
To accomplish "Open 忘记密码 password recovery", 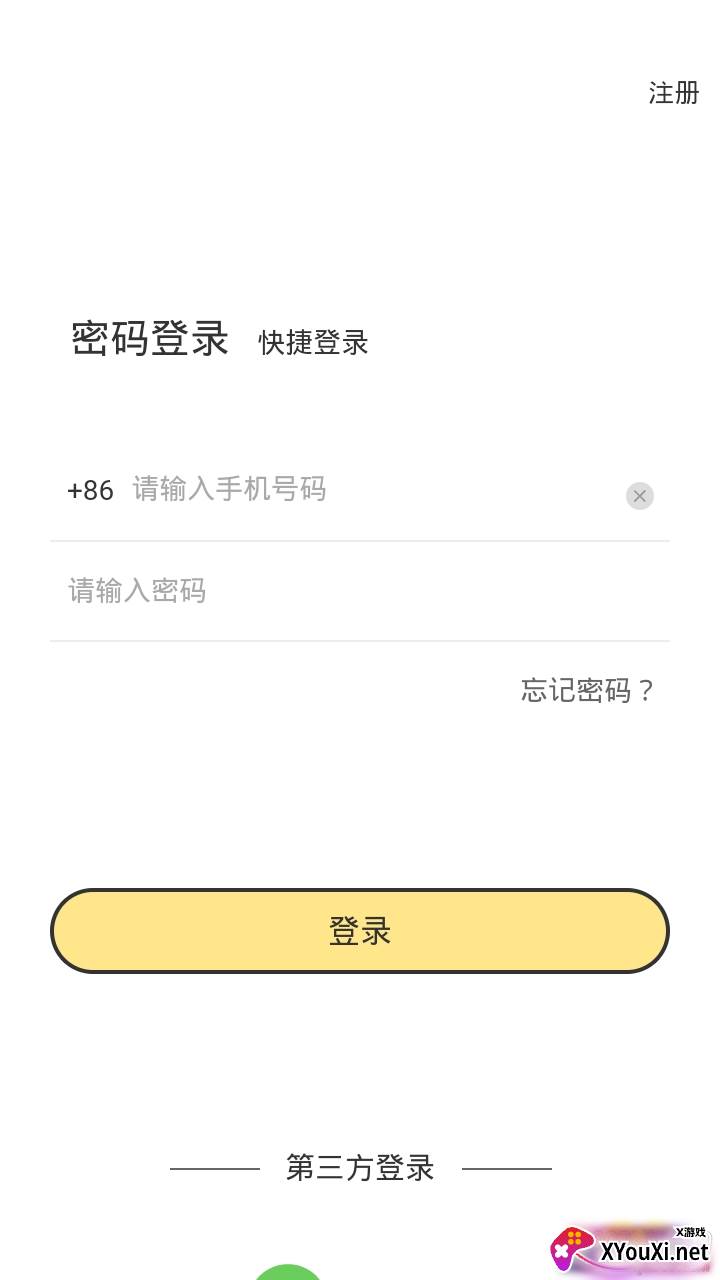I will [587, 690].
